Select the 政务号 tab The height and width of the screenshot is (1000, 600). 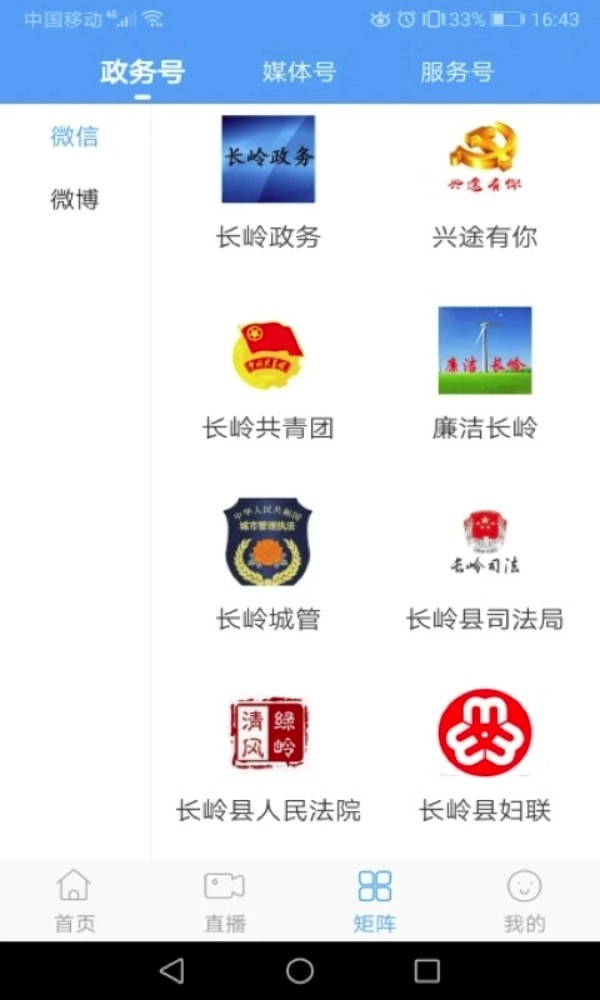pyautogui.click(x=142, y=72)
